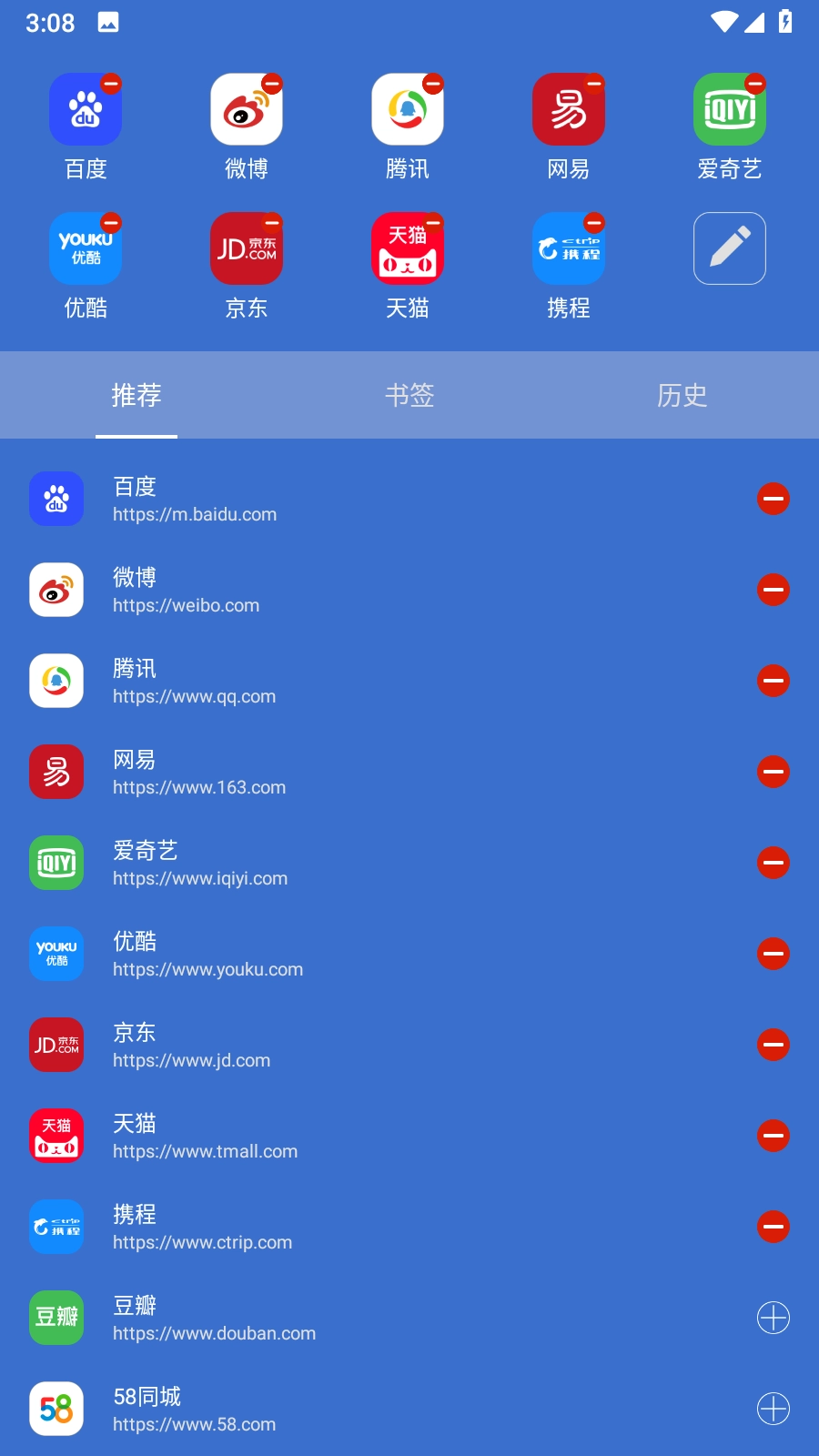
Task: Remove 爱奇艺 using red minus in list
Action: tap(773, 863)
